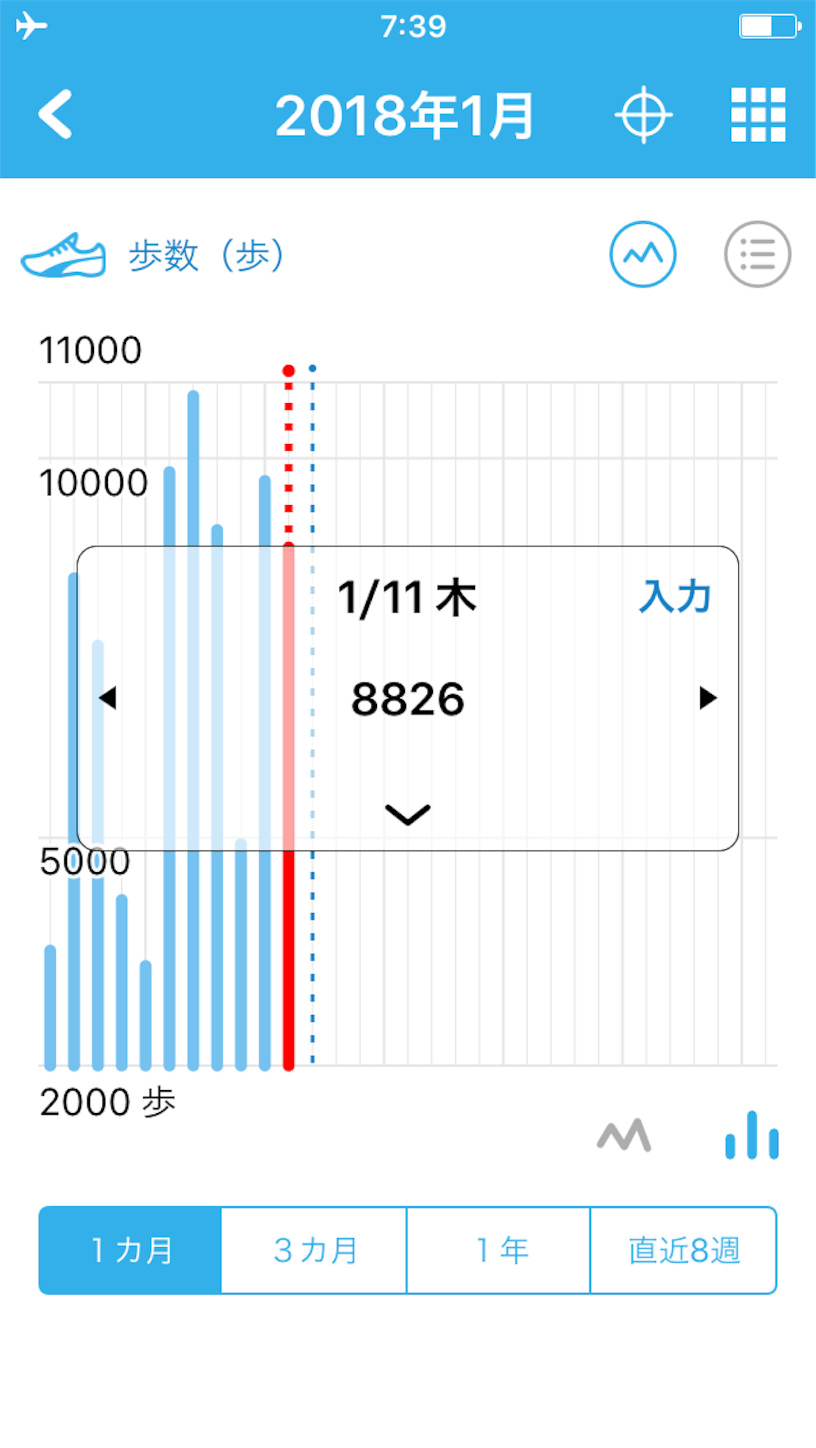Open the grid menu icon
816x1448 pixels.
point(758,116)
